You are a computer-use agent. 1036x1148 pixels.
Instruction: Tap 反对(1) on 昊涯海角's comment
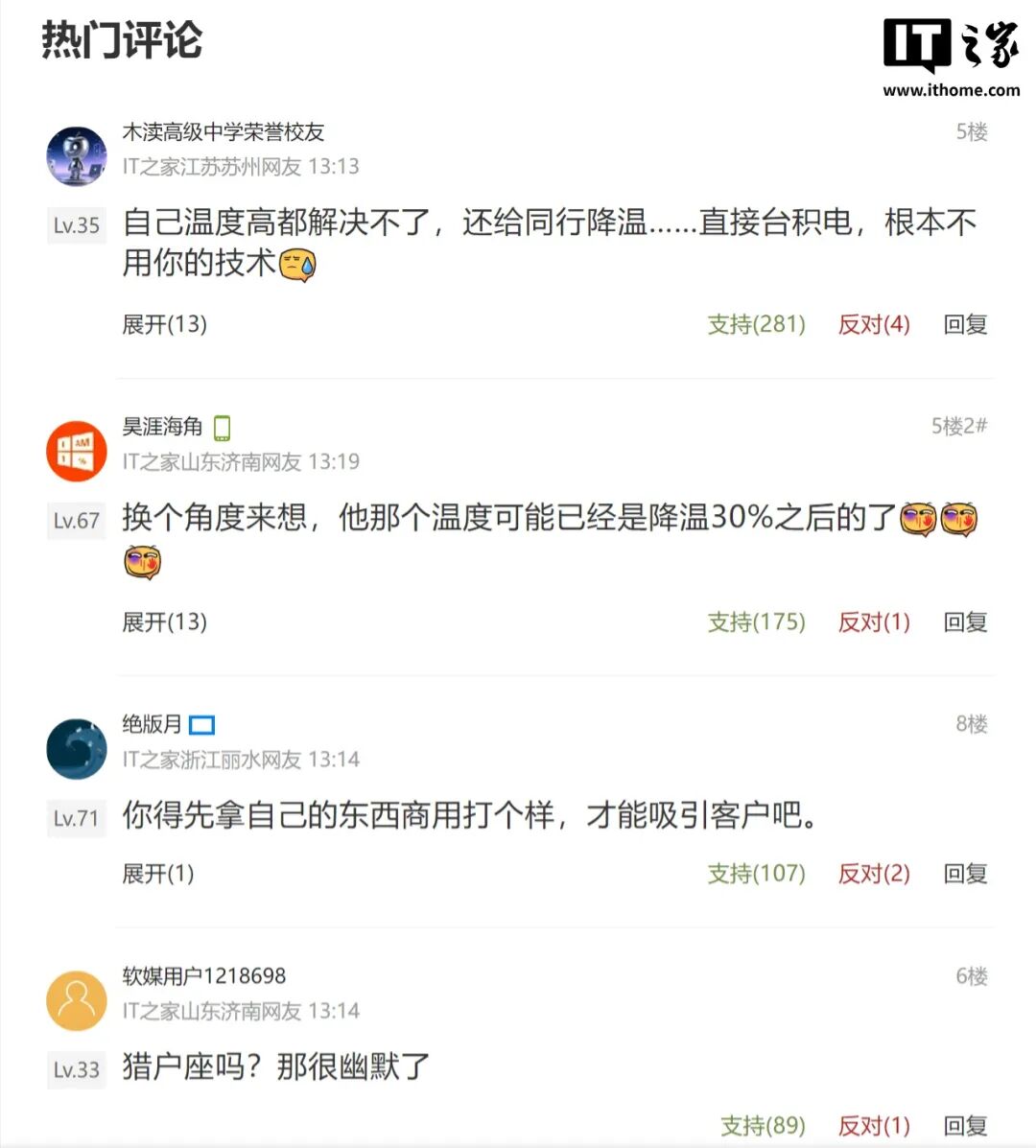(873, 621)
